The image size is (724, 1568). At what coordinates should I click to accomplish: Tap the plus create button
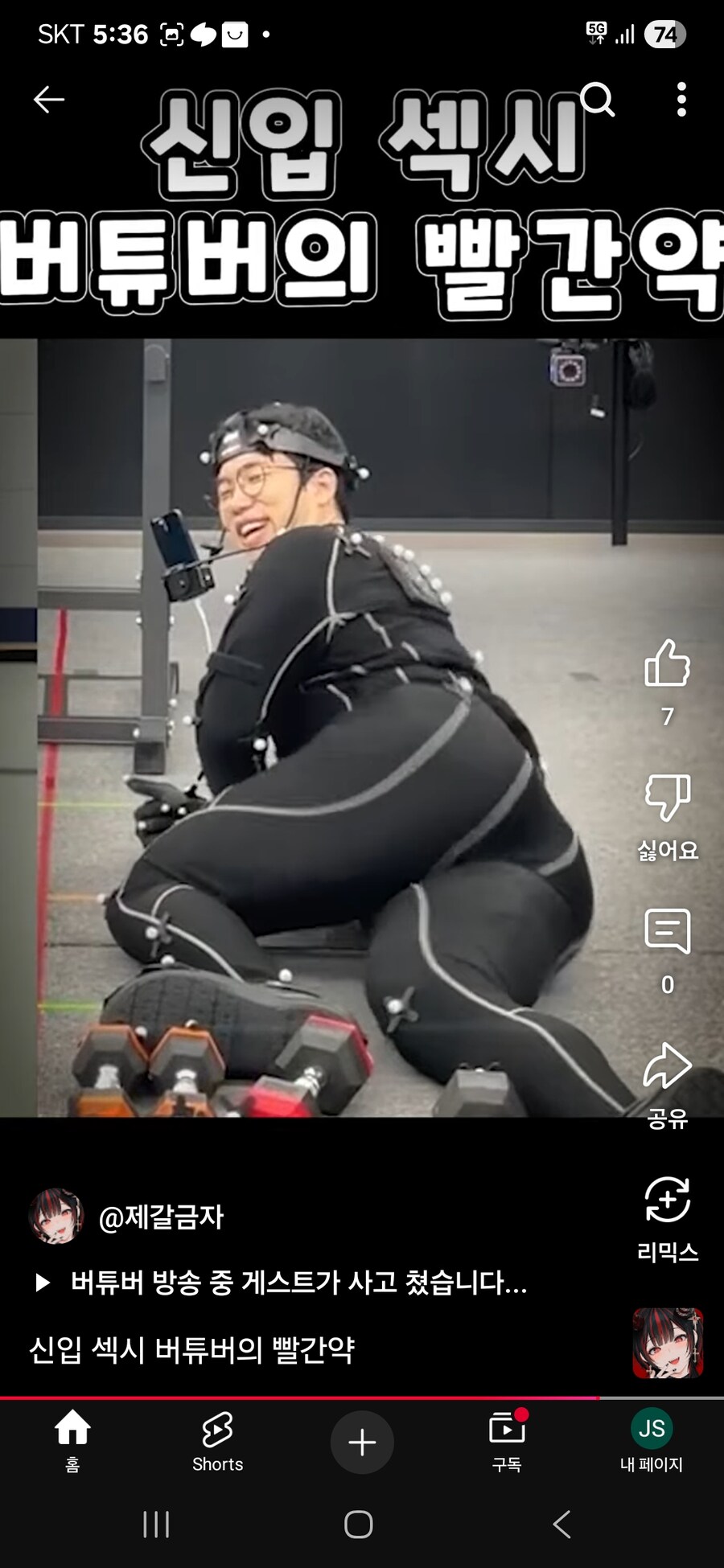[x=362, y=1442]
